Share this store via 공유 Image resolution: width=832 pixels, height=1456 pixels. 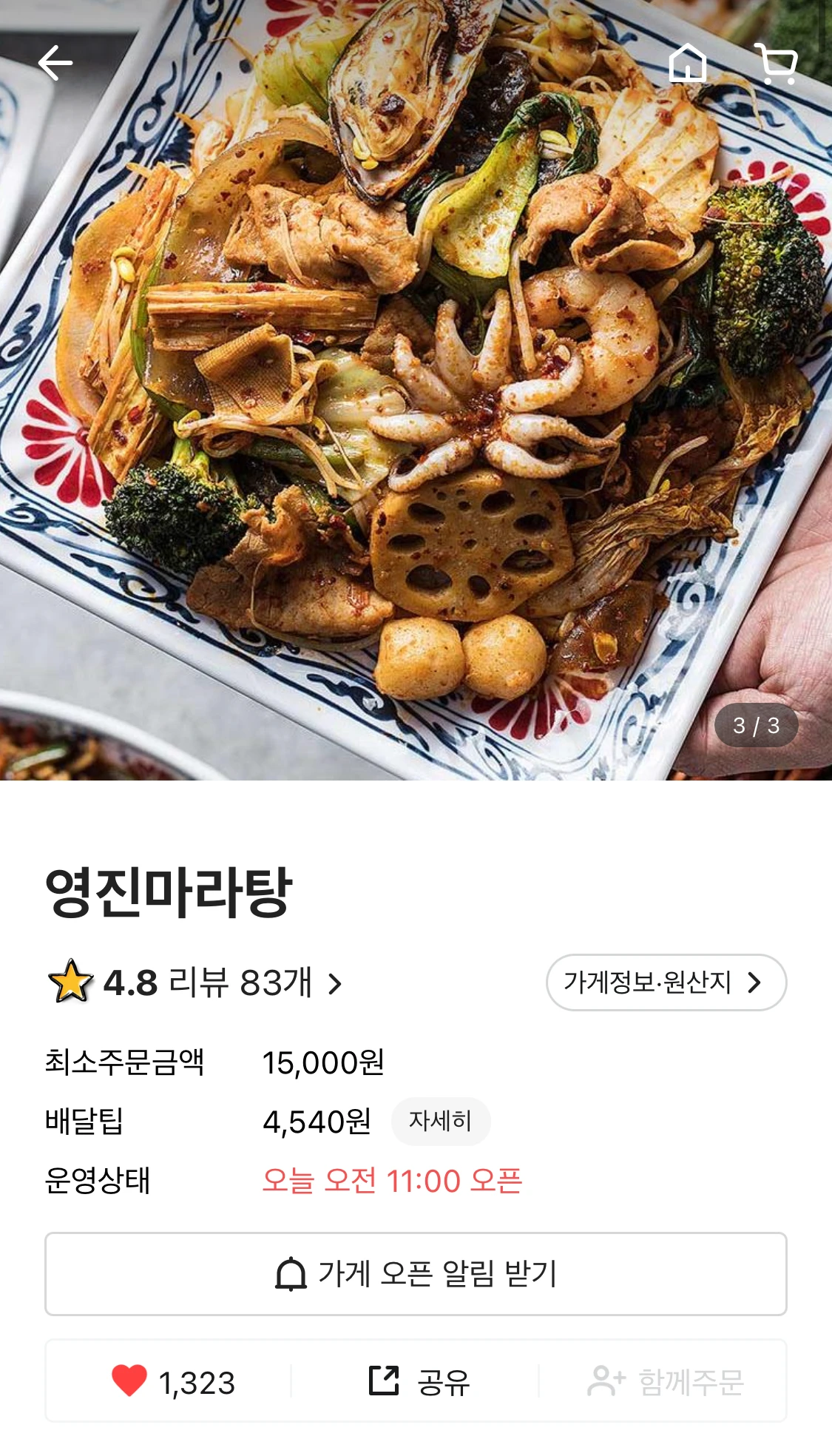point(419,1381)
